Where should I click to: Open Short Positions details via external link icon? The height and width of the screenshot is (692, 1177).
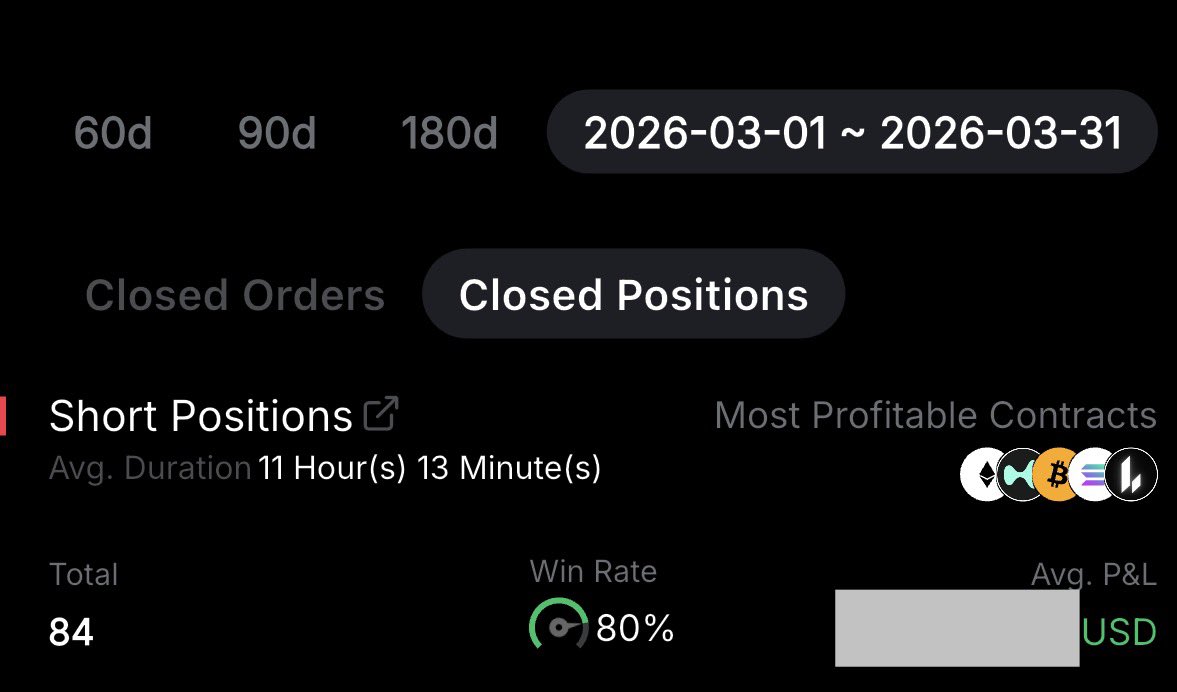pos(381,414)
